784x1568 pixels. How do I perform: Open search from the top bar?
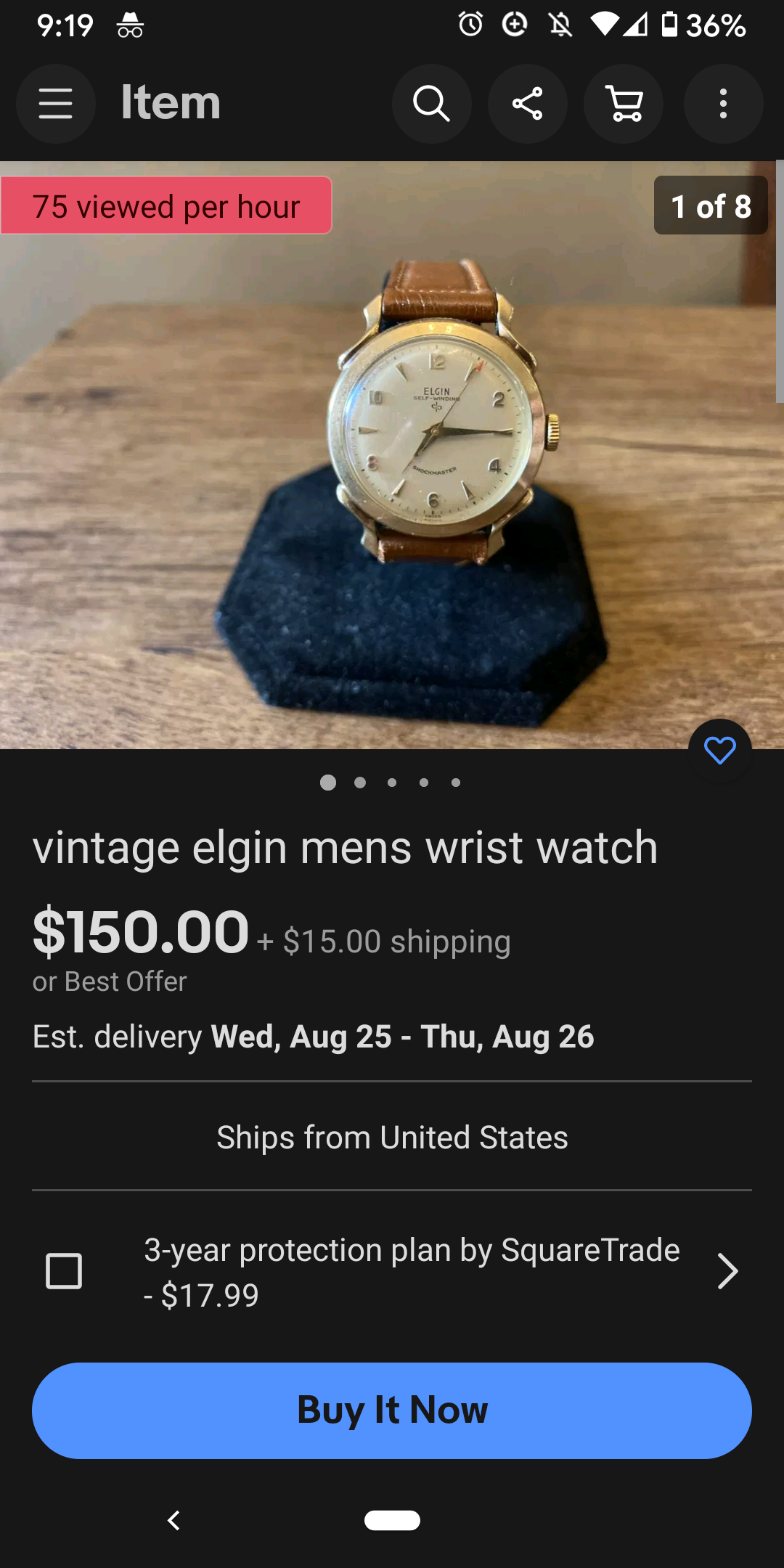[432, 104]
